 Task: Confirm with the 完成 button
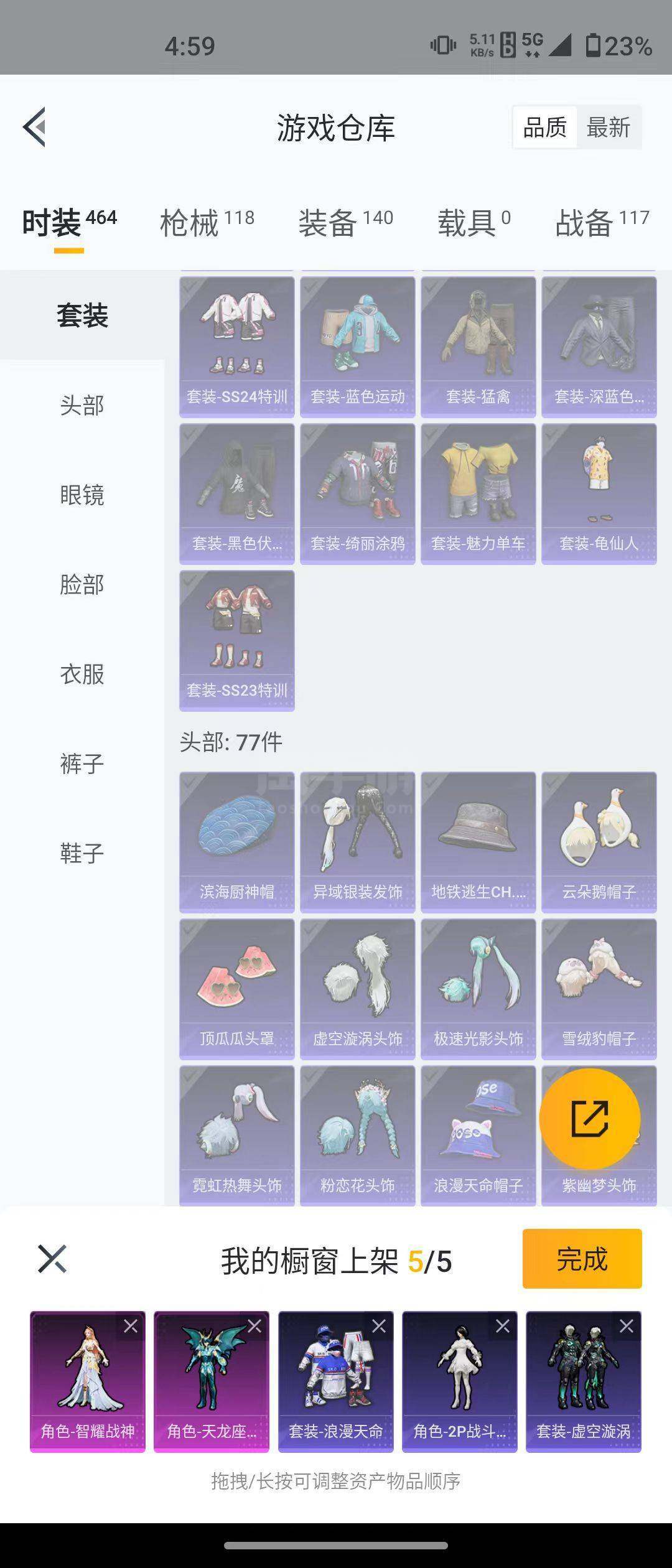[582, 1259]
